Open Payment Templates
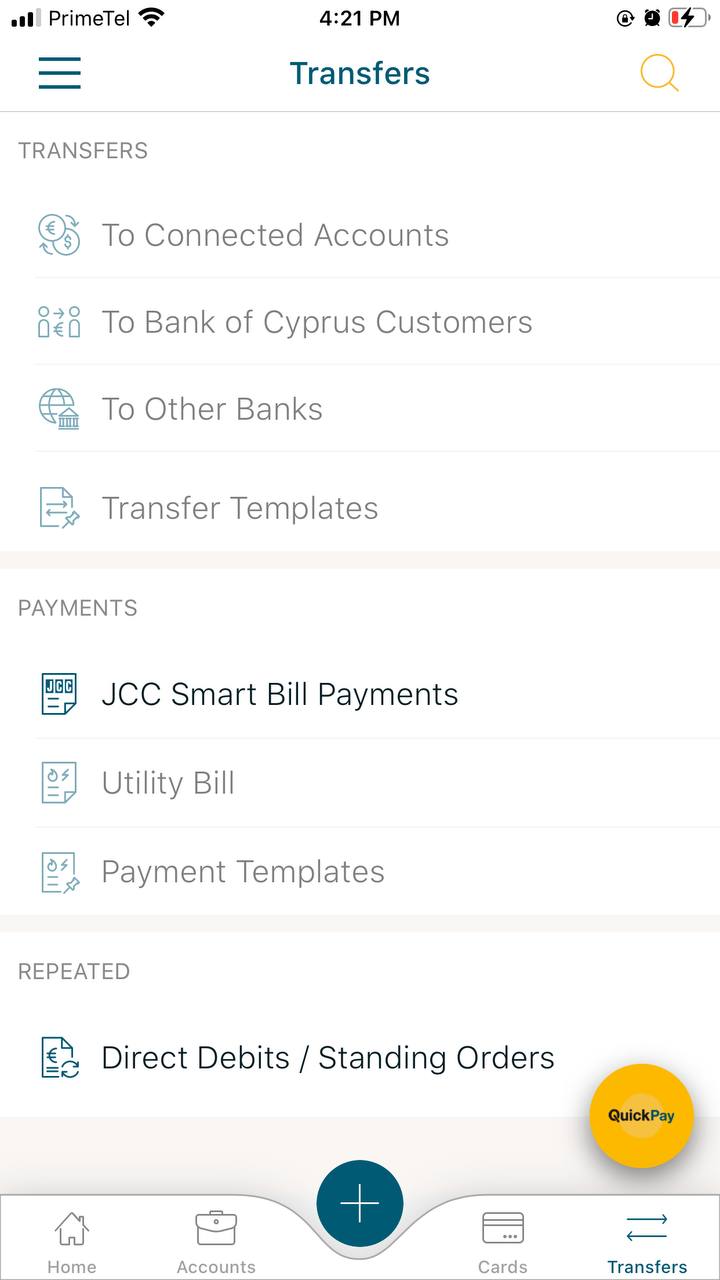This screenshot has width=720, height=1280. coord(242,872)
